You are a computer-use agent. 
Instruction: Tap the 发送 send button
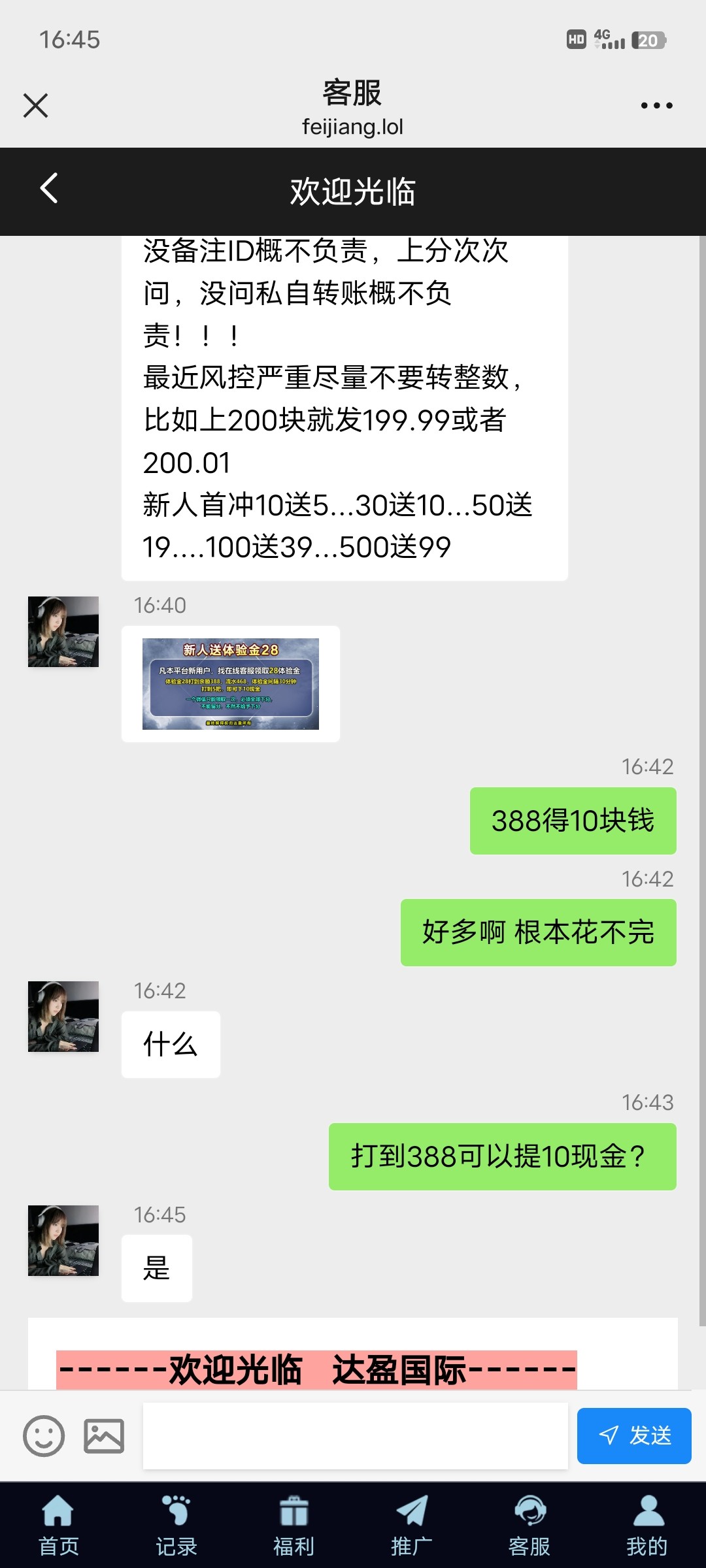pos(633,1436)
